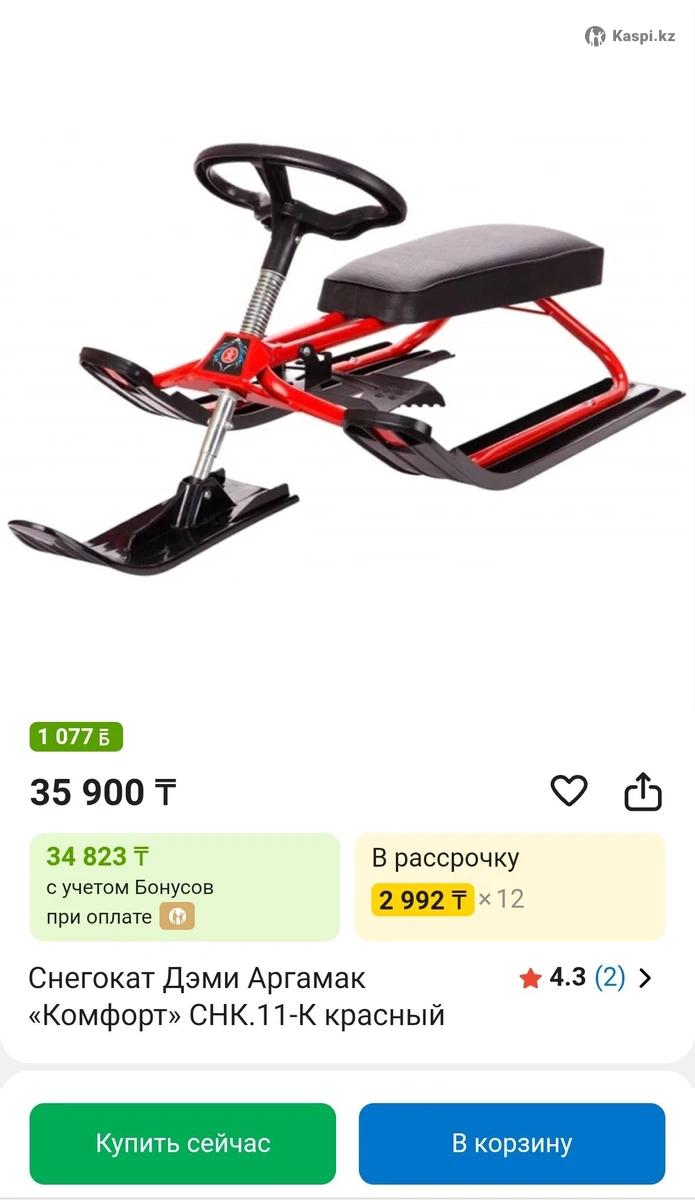Image resolution: width=695 pixels, height=1200 pixels.
Task: Select the В рассрочку installment option
Action: (x=510, y=886)
